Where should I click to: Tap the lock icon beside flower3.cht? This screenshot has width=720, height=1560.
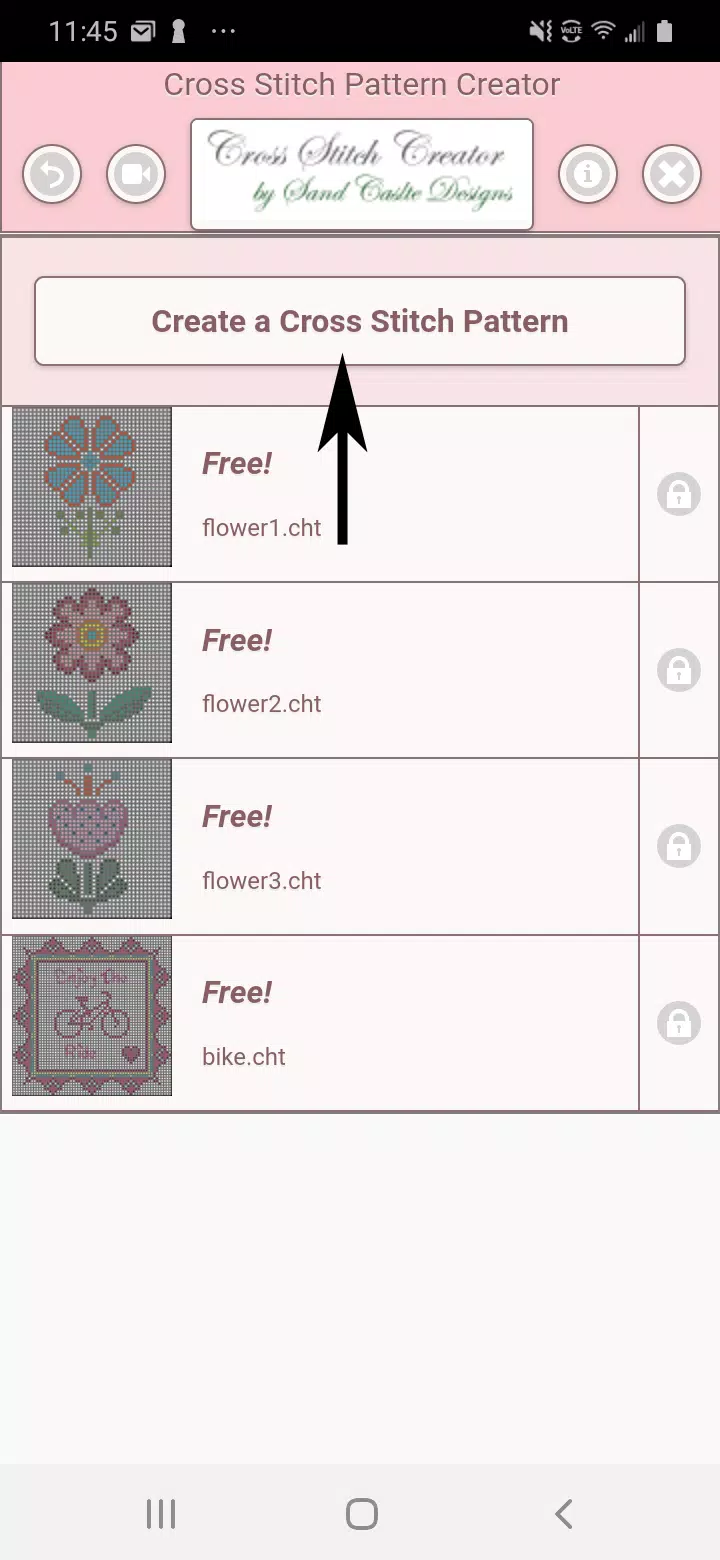(678, 847)
